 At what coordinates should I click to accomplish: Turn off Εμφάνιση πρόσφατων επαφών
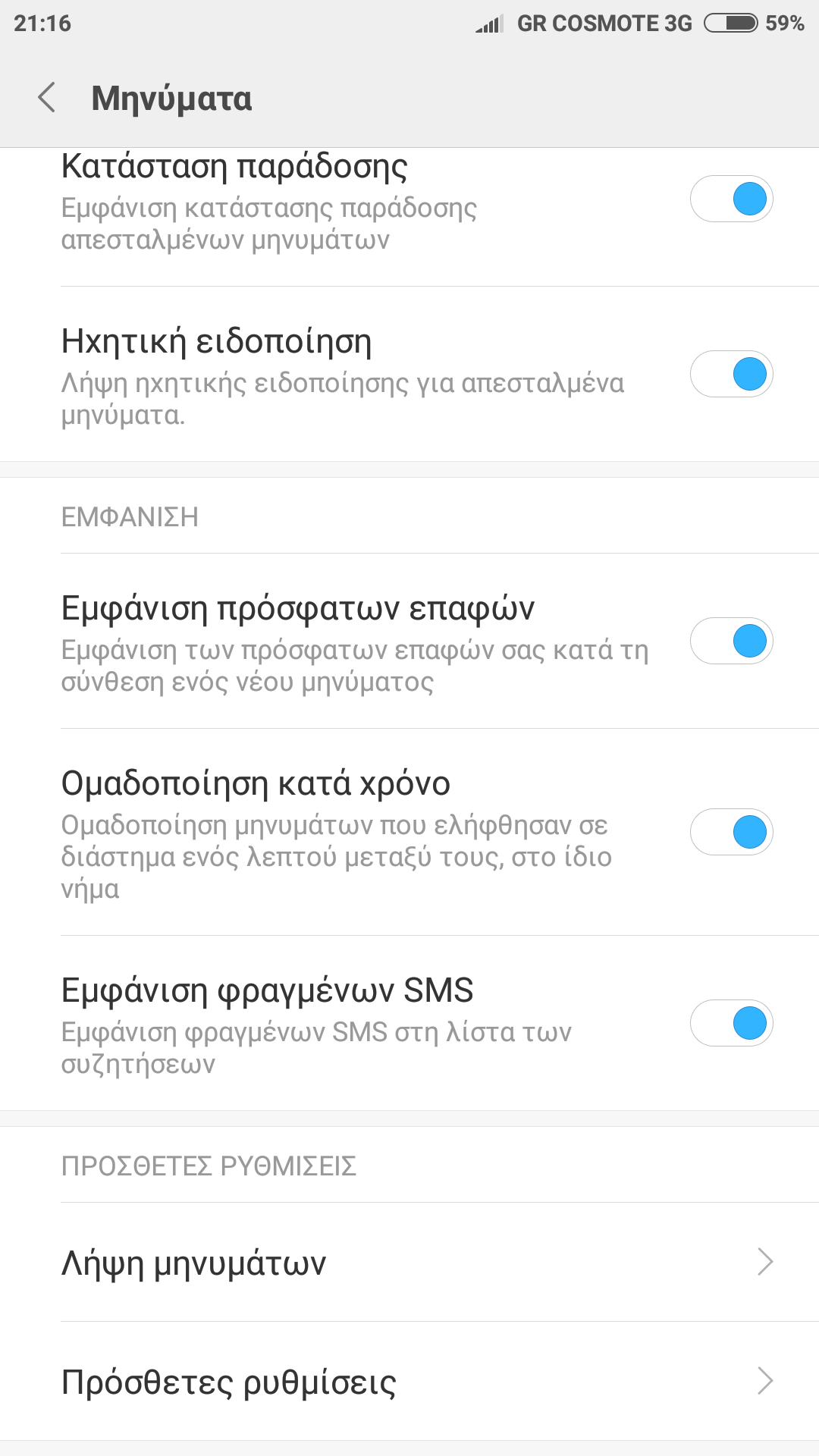pyautogui.click(x=731, y=642)
